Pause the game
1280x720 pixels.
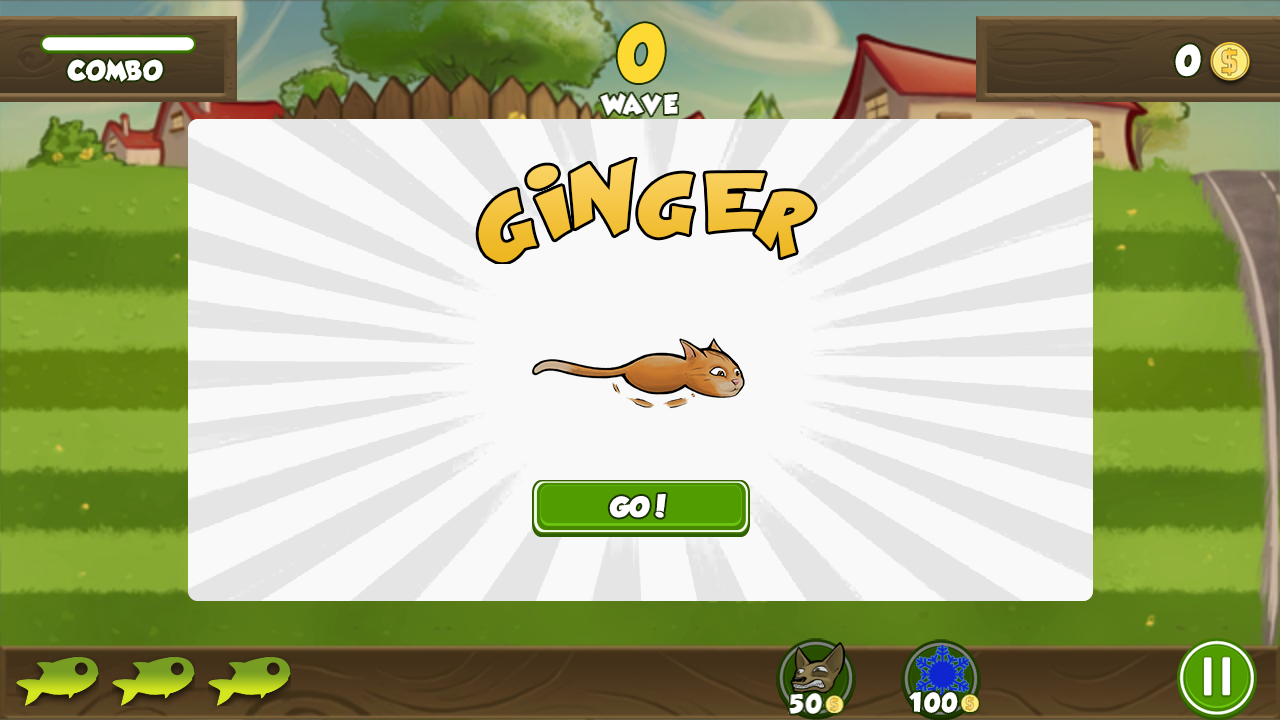pyautogui.click(x=1216, y=677)
